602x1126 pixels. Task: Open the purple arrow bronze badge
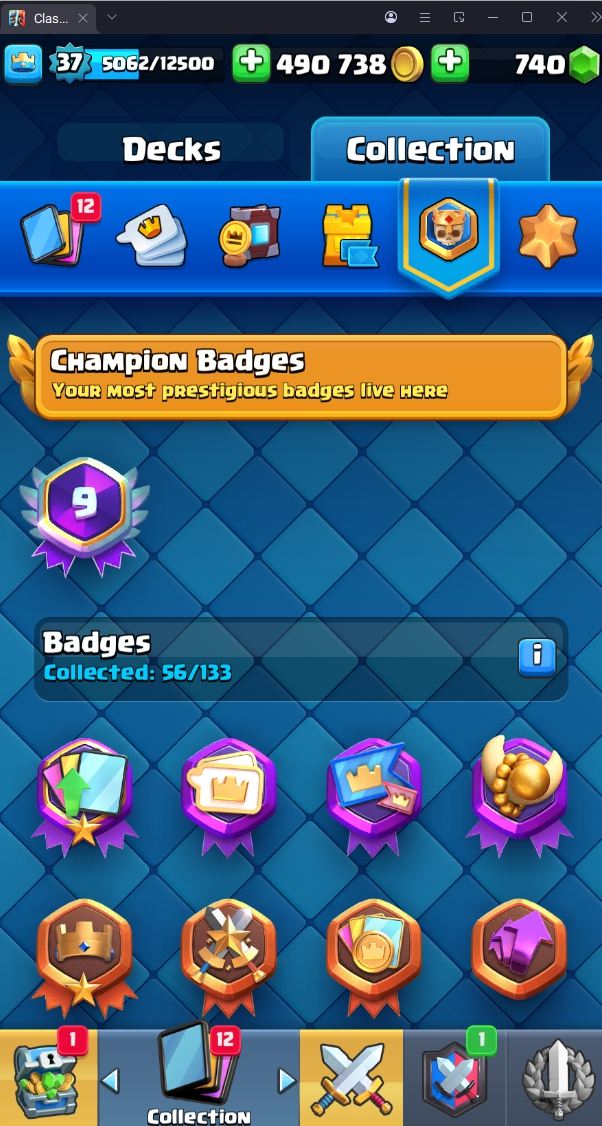(519, 950)
